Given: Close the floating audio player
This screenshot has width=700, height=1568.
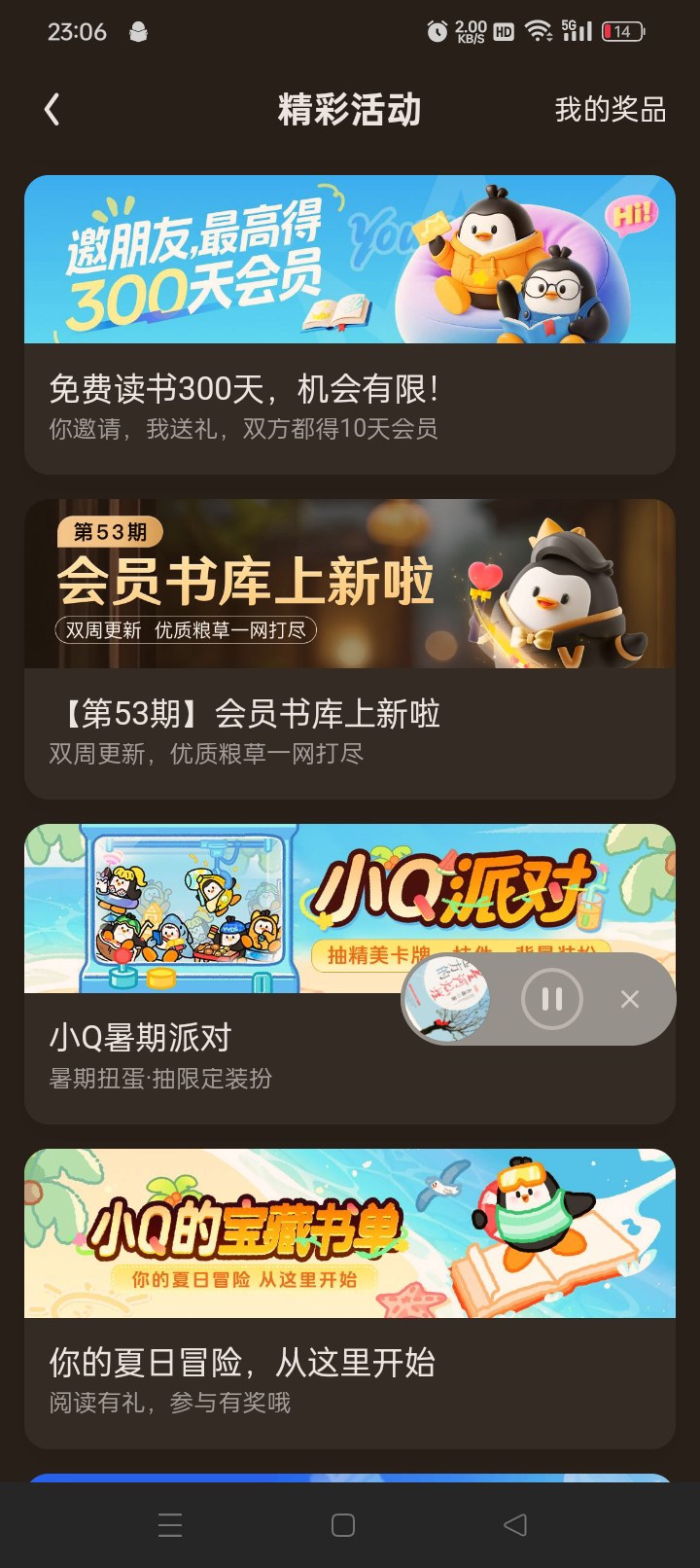Looking at the screenshot, I should tap(630, 999).
